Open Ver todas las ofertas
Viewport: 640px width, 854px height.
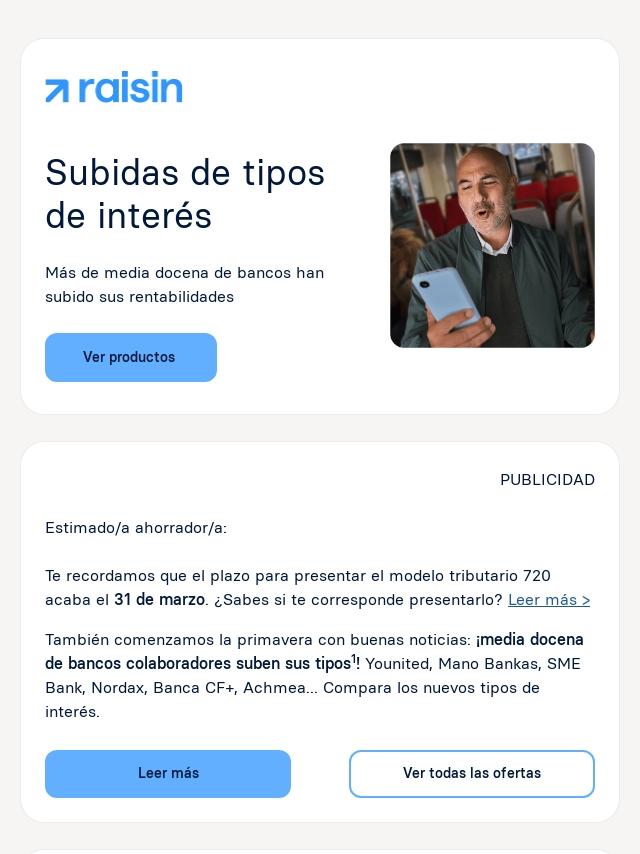click(x=471, y=774)
